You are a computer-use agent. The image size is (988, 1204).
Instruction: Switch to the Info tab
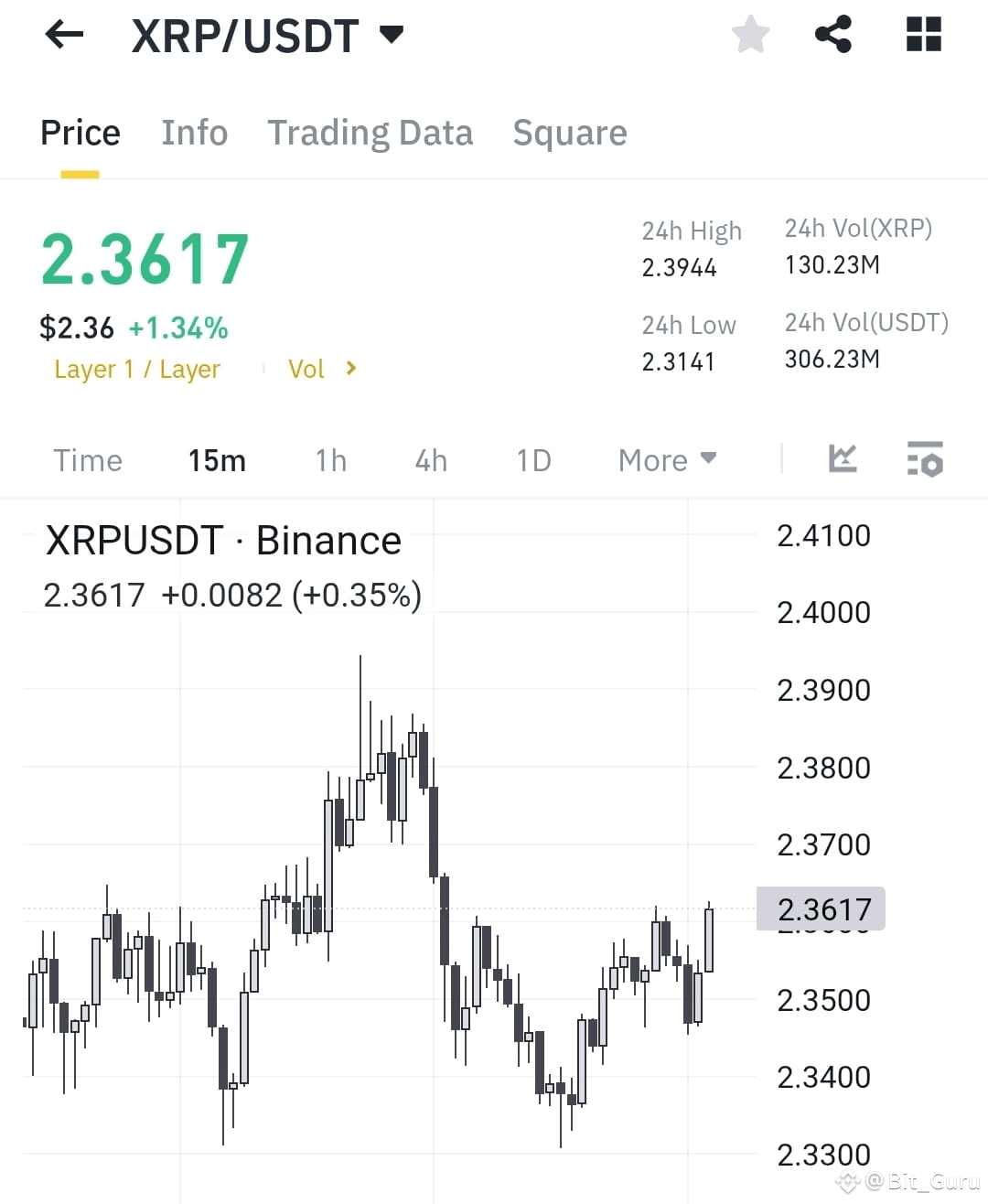point(195,133)
